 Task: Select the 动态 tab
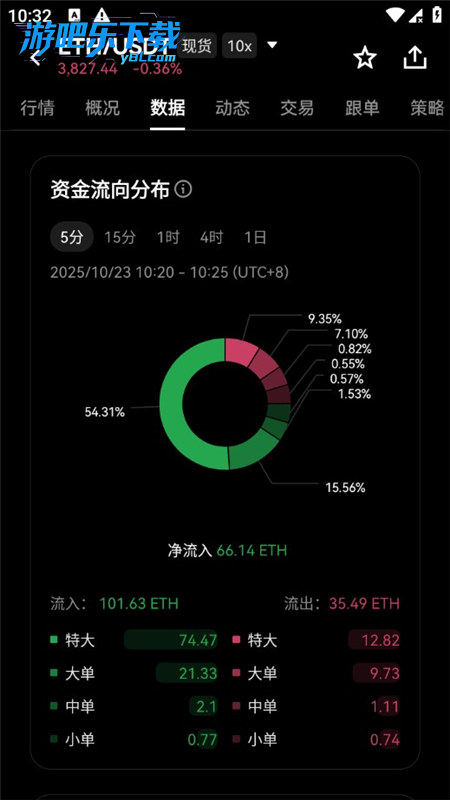coord(232,108)
